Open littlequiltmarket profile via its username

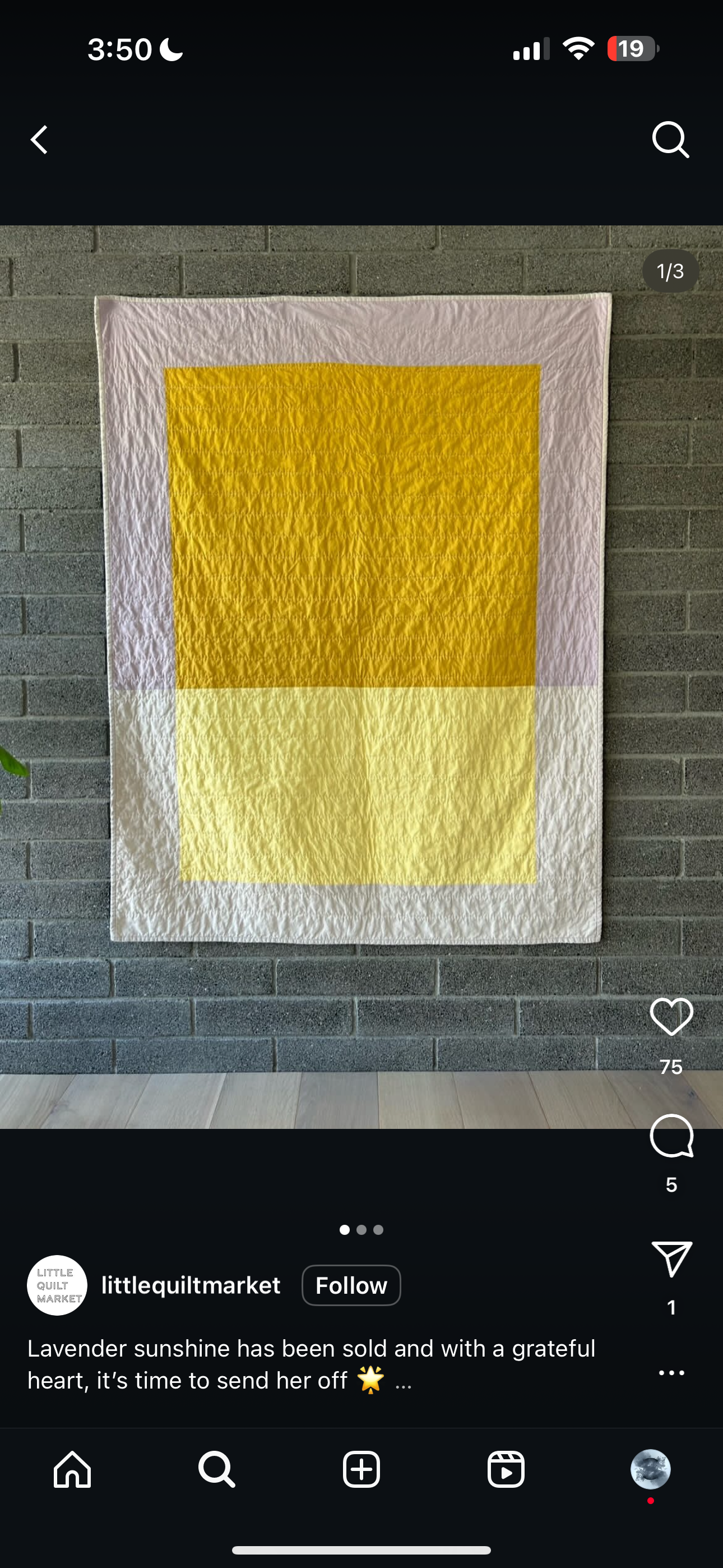(x=191, y=1285)
